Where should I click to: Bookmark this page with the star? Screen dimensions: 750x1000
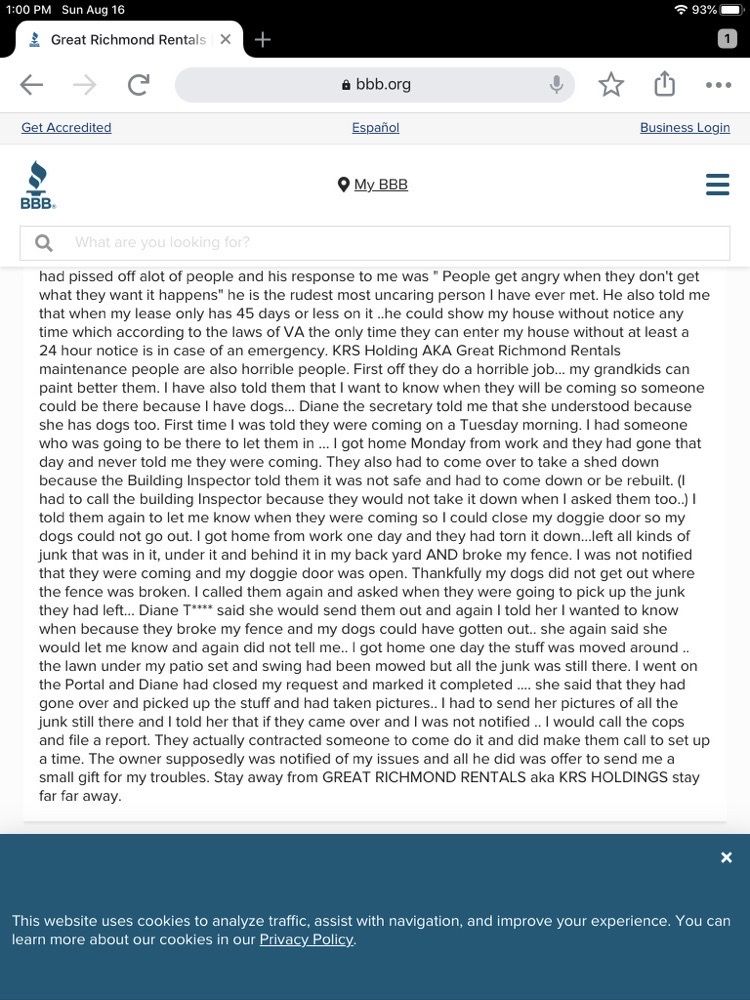coord(611,84)
